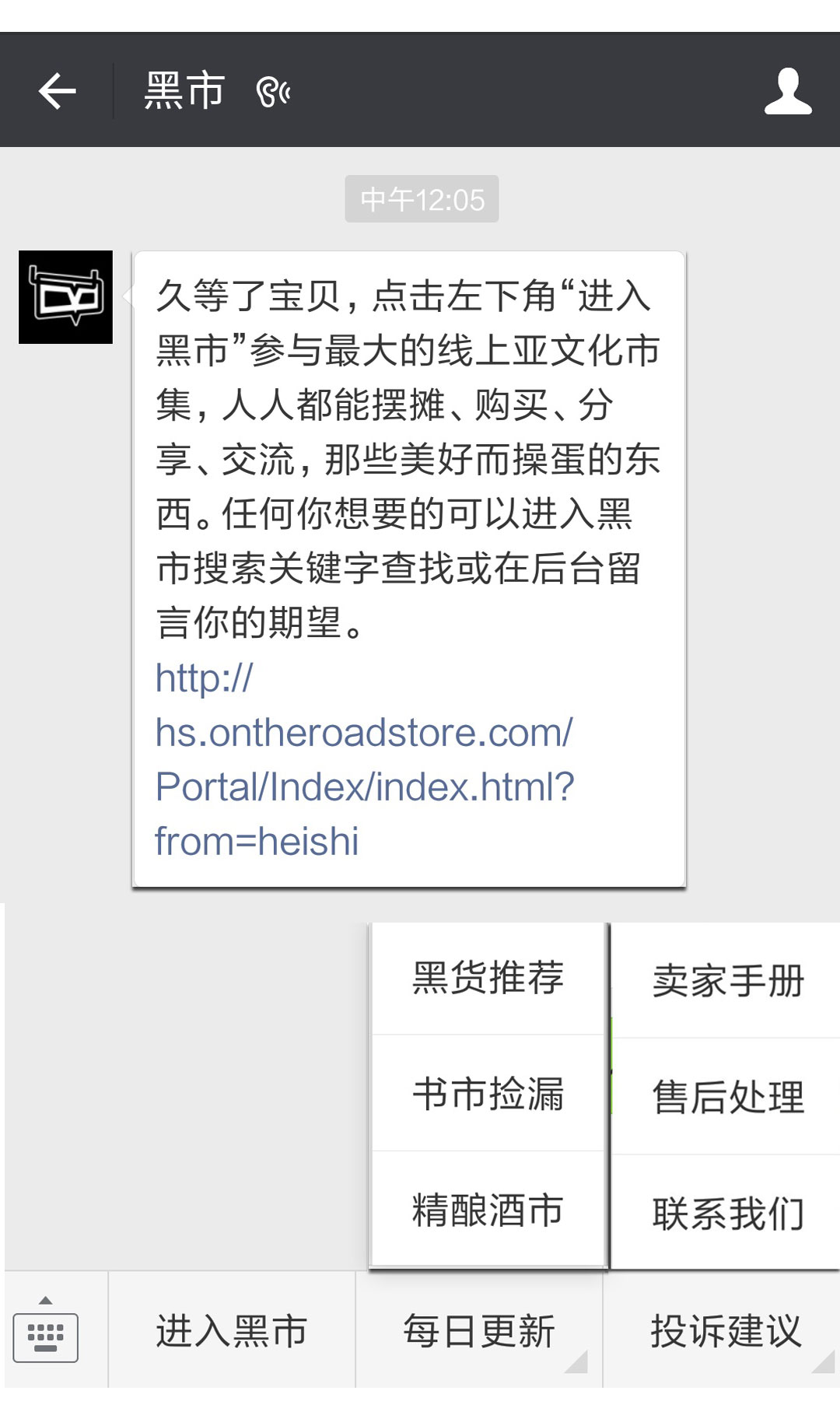Select 书市捡漏 from the menu
Screen dimensions: 840x1408
(488, 1094)
